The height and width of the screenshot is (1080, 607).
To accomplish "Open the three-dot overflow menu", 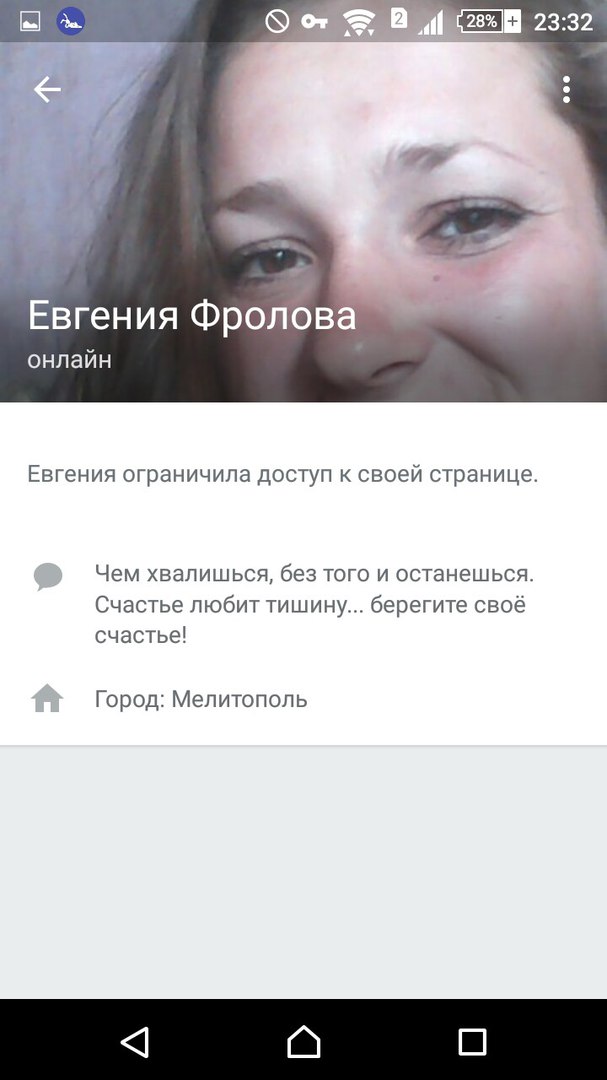I will [566, 90].
